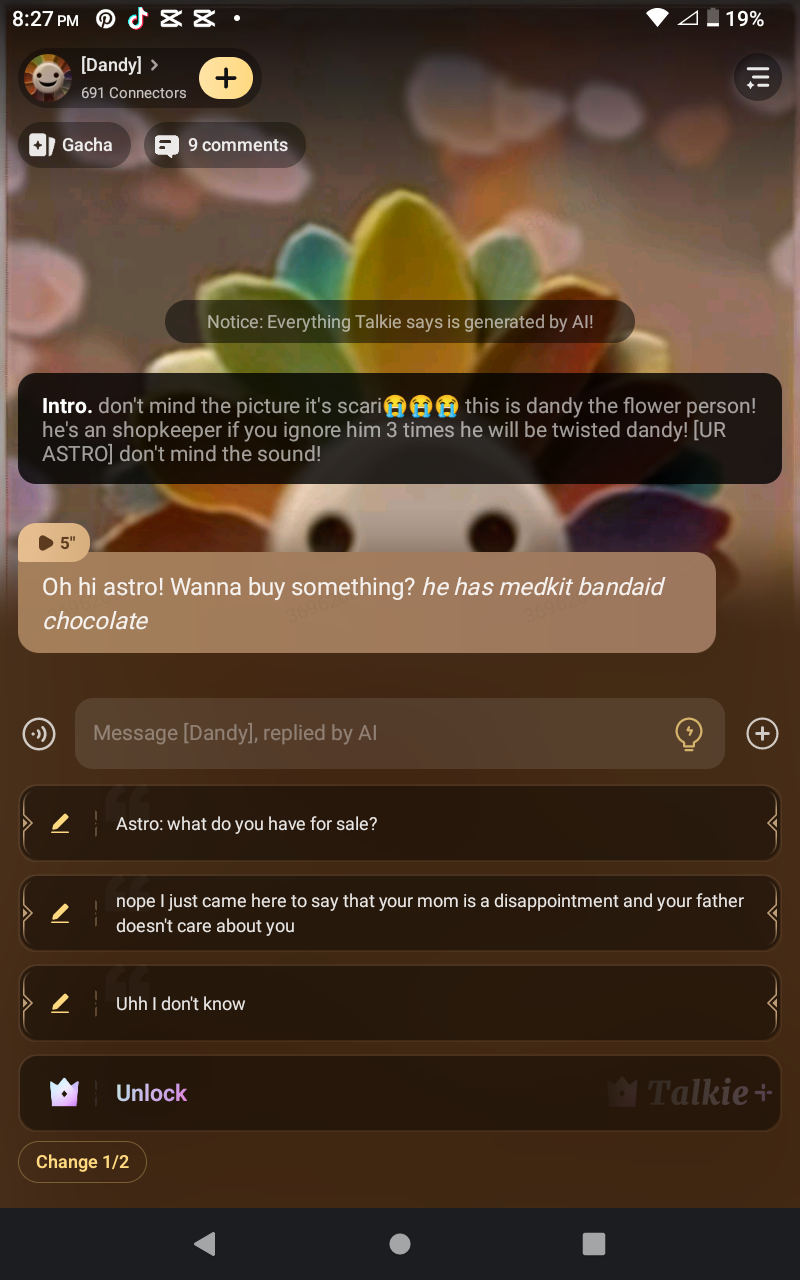Tap Change 1/2 to refresh suggestions
The image size is (800, 1280).
coord(82,1162)
